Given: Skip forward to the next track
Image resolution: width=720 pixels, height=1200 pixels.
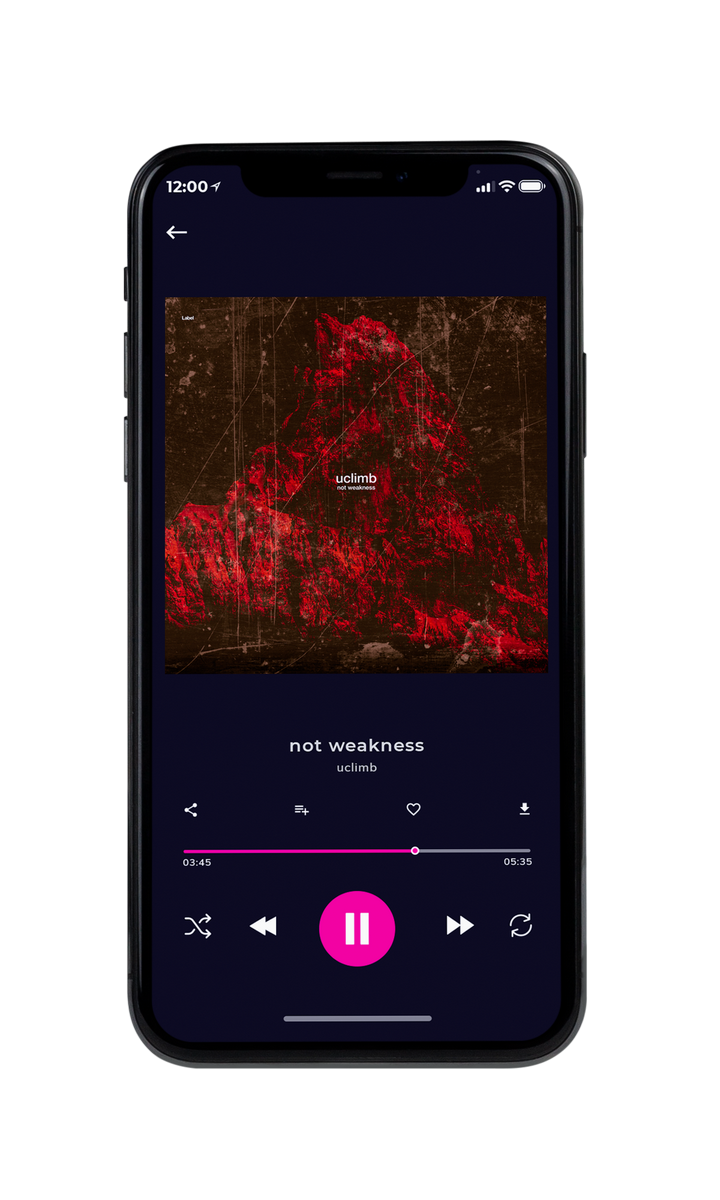Looking at the screenshot, I should 460,926.
